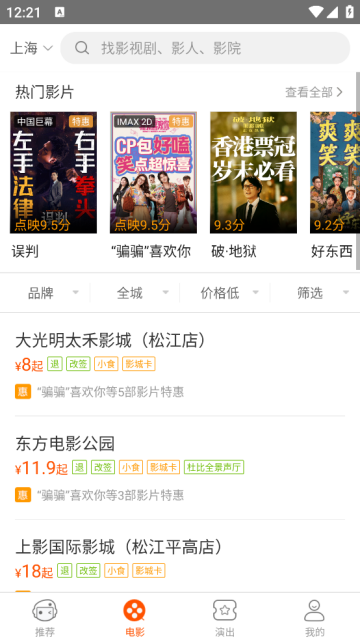Open the 好东西 movie poster
The height and width of the screenshot is (639, 360).
[x=335, y=172]
